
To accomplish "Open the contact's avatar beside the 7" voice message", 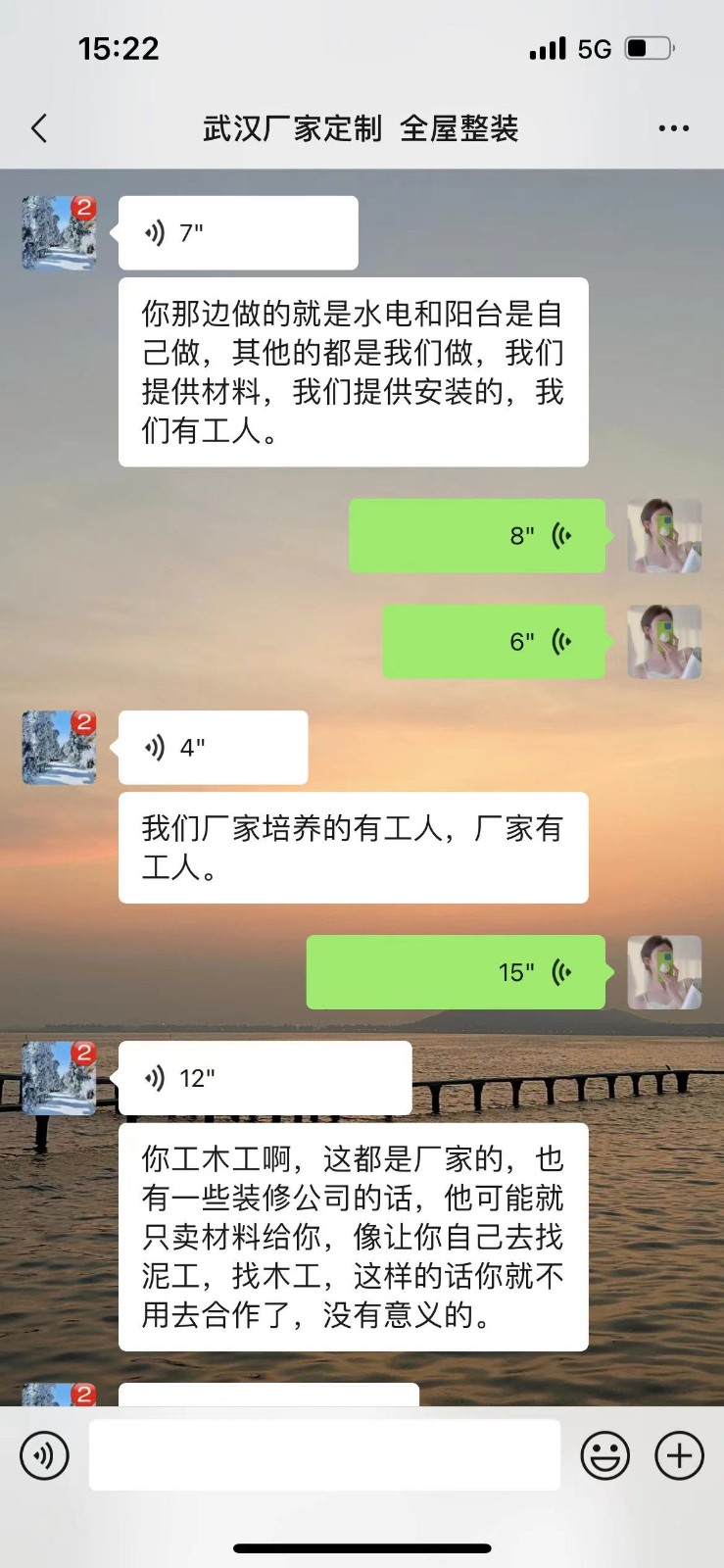I will pyautogui.click(x=59, y=233).
